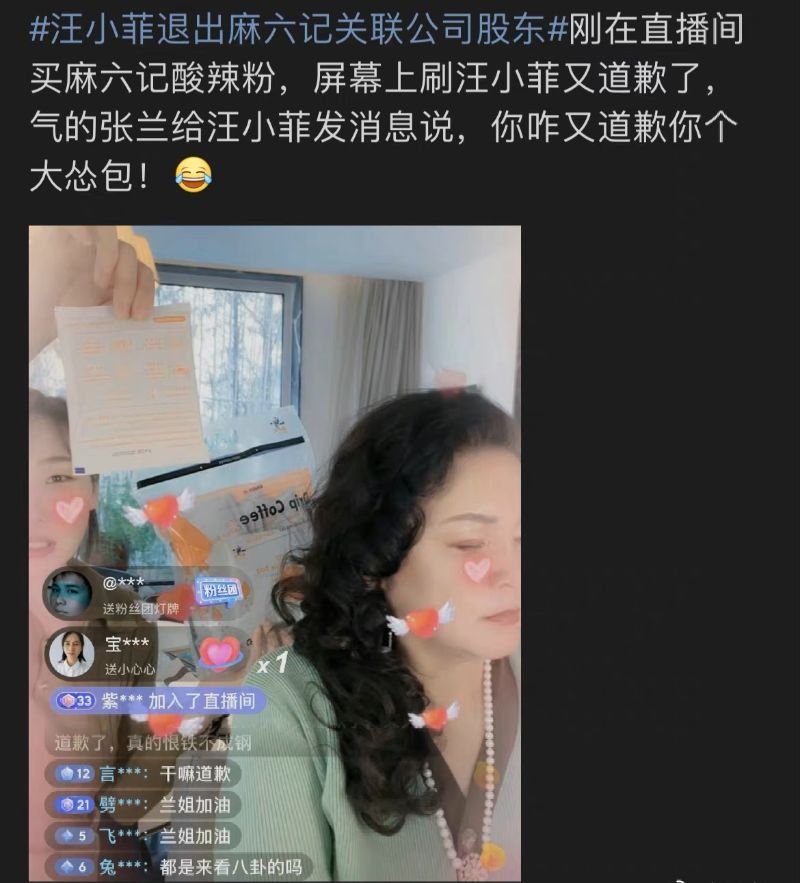The image size is (800, 883).
Task: View the livestream screenshot attached to the post
Action: (x=274, y=552)
